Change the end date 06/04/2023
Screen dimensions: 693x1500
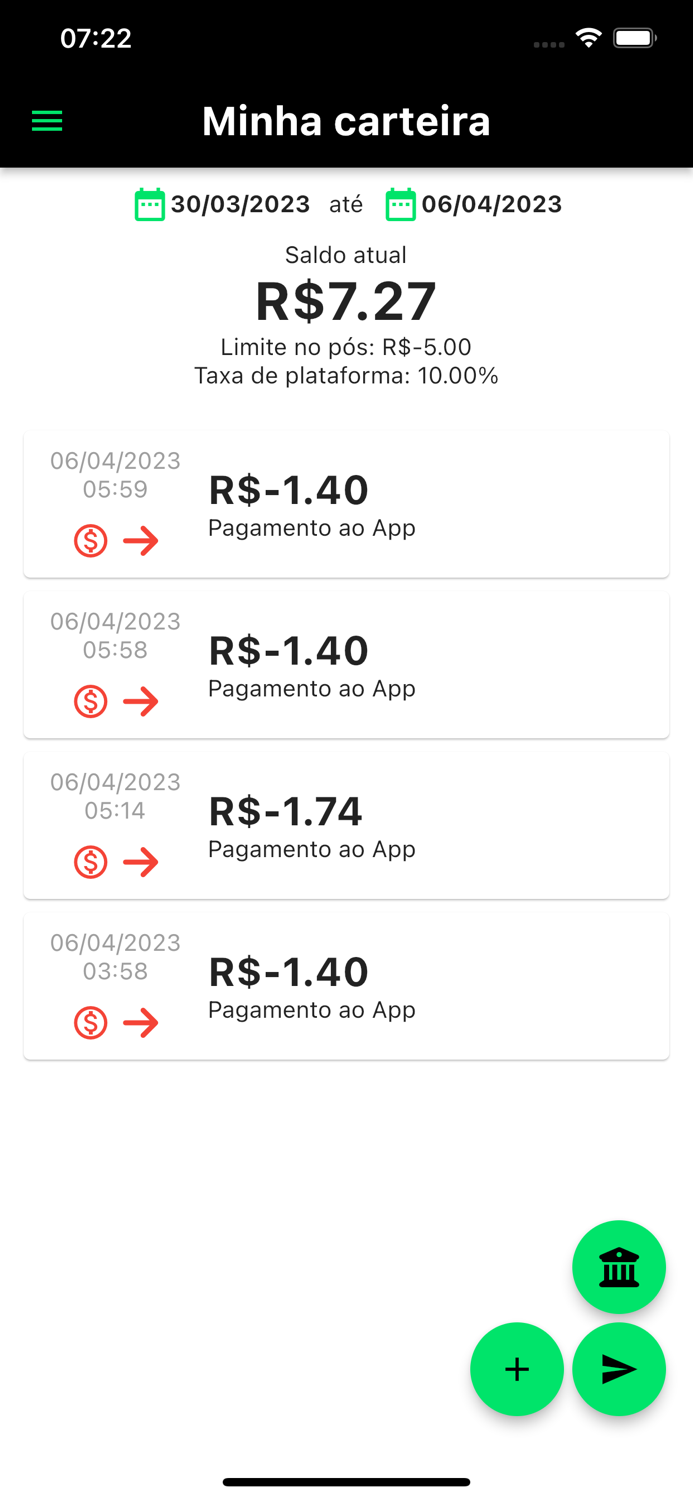pos(474,205)
